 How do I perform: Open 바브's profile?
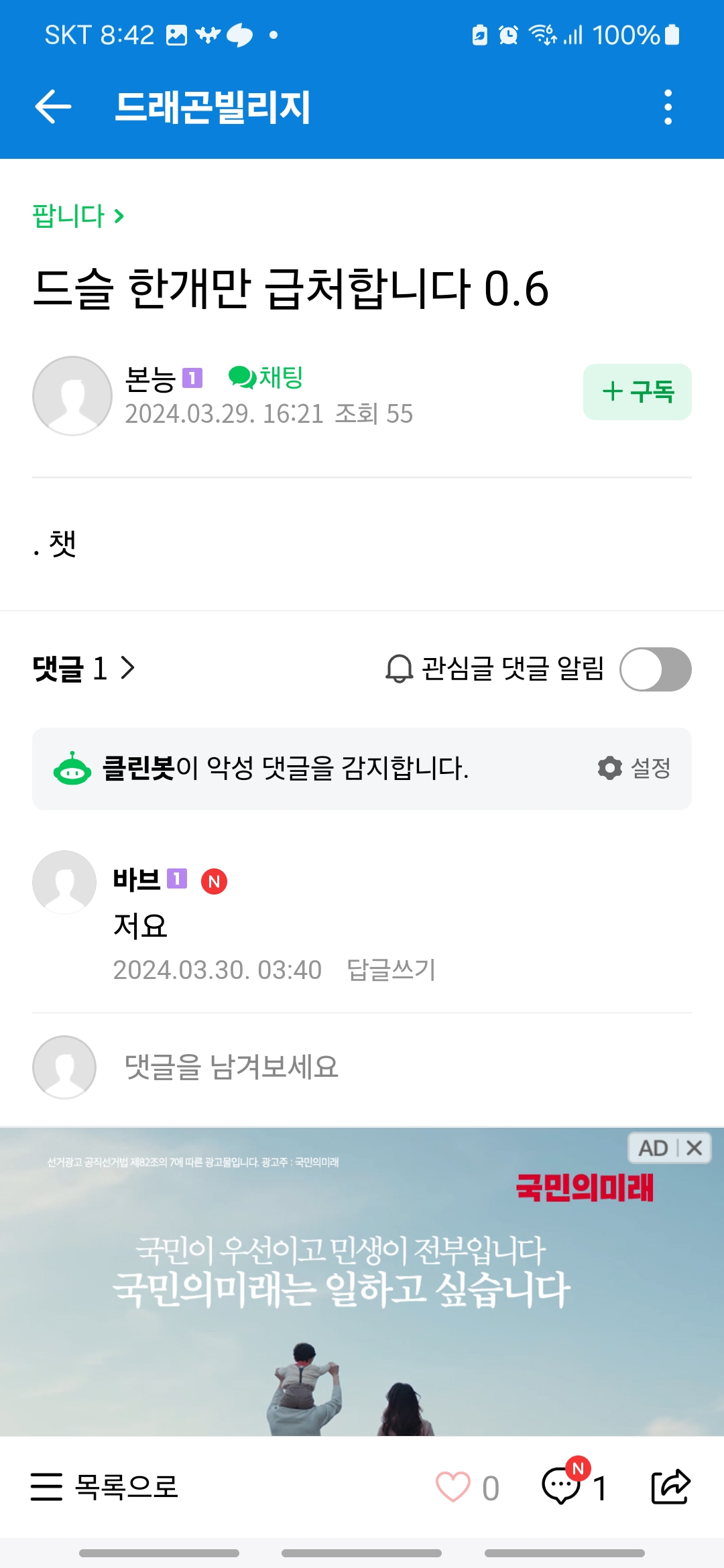pyautogui.click(x=64, y=883)
